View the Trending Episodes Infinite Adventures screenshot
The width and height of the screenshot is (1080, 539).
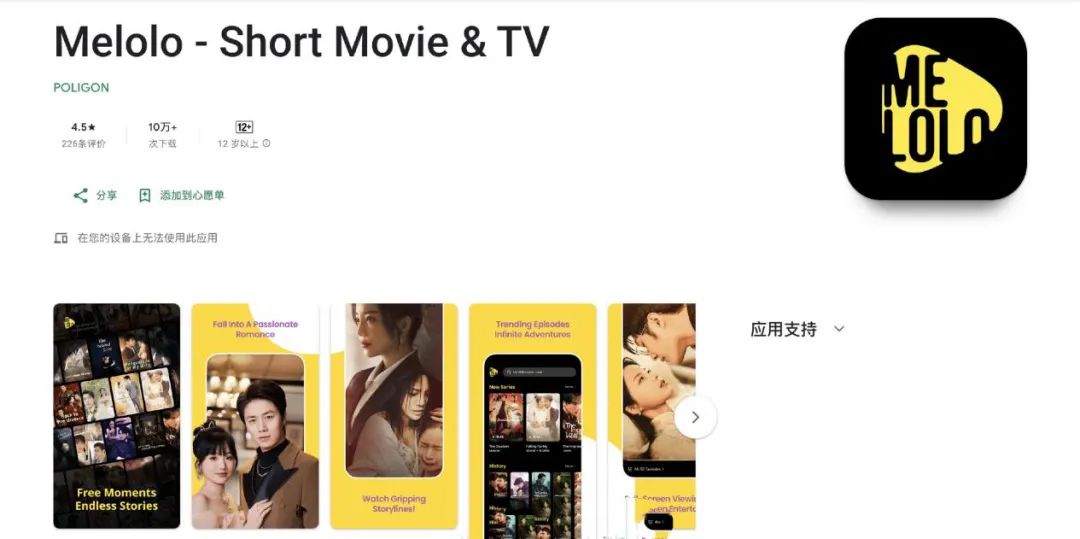(x=532, y=416)
